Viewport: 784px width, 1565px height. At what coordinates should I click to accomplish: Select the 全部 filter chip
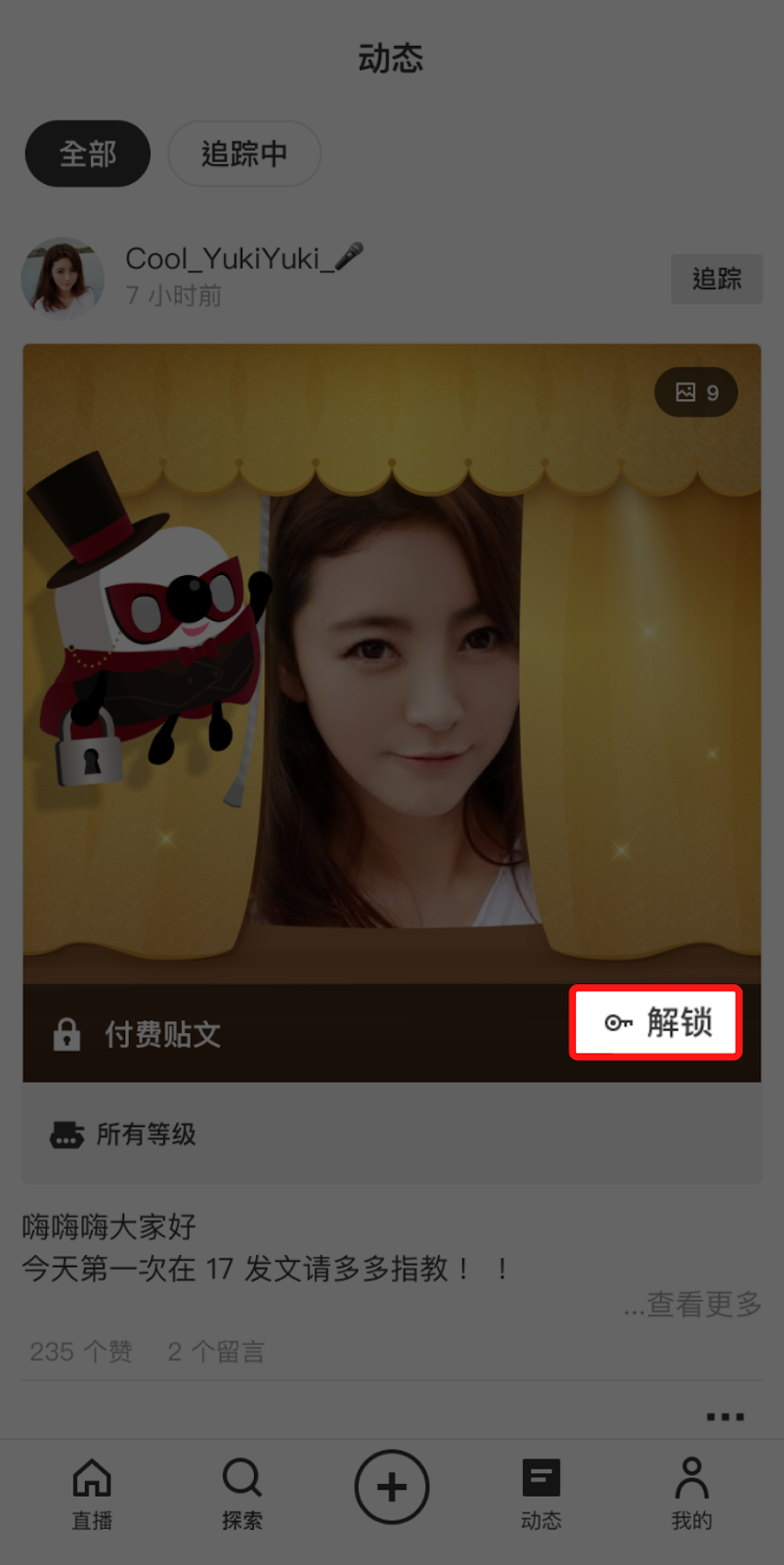(88, 154)
